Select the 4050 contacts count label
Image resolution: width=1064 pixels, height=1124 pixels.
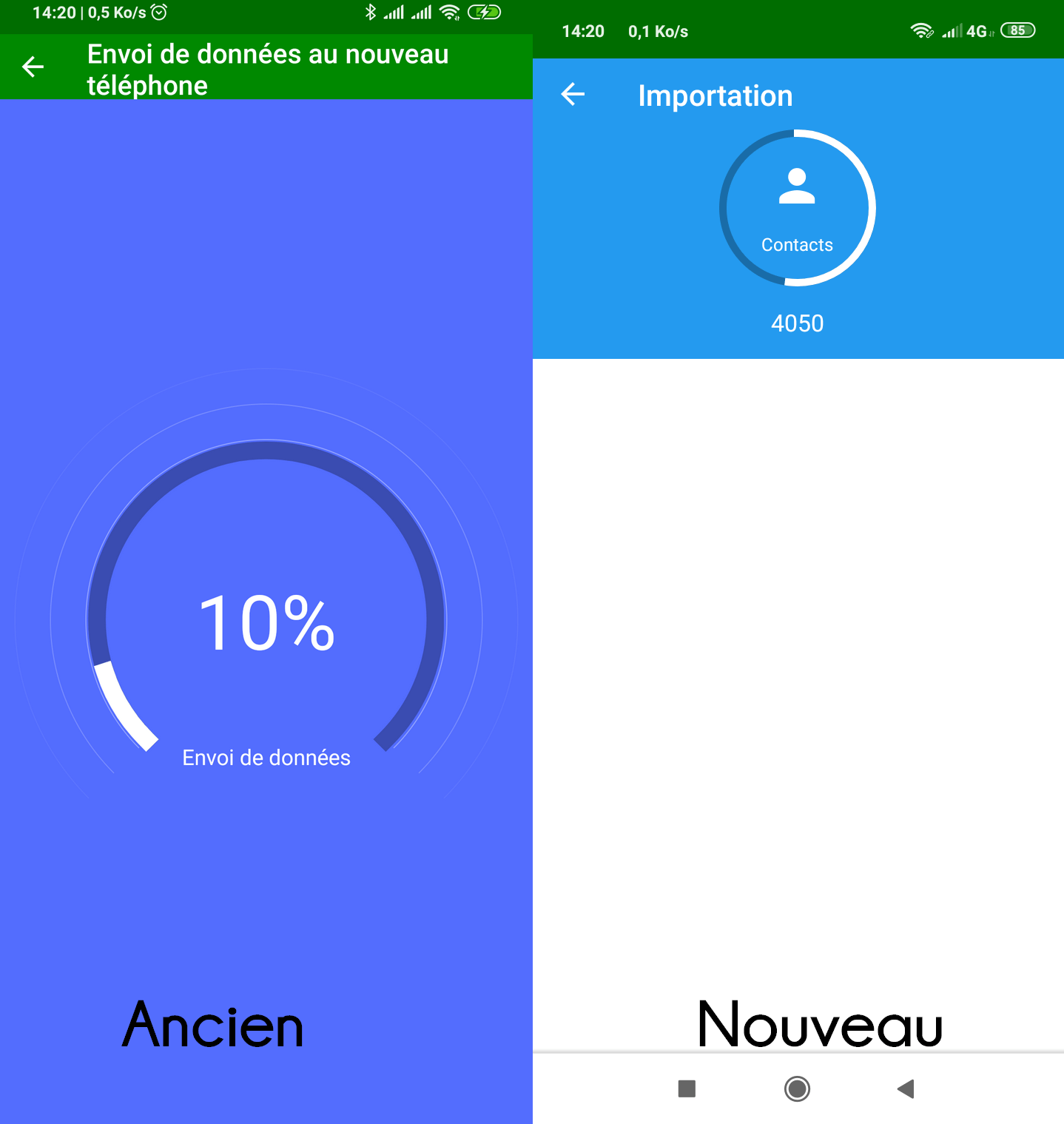797,323
